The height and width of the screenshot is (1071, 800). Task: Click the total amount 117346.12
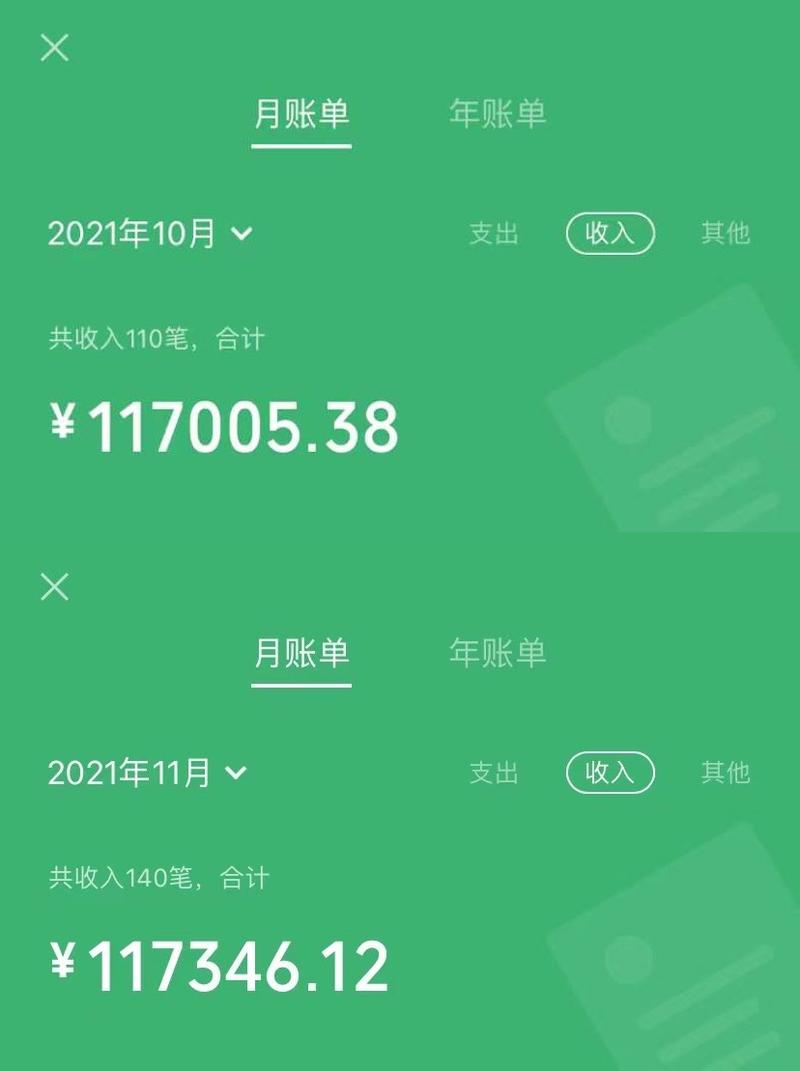(x=245, y=966)
